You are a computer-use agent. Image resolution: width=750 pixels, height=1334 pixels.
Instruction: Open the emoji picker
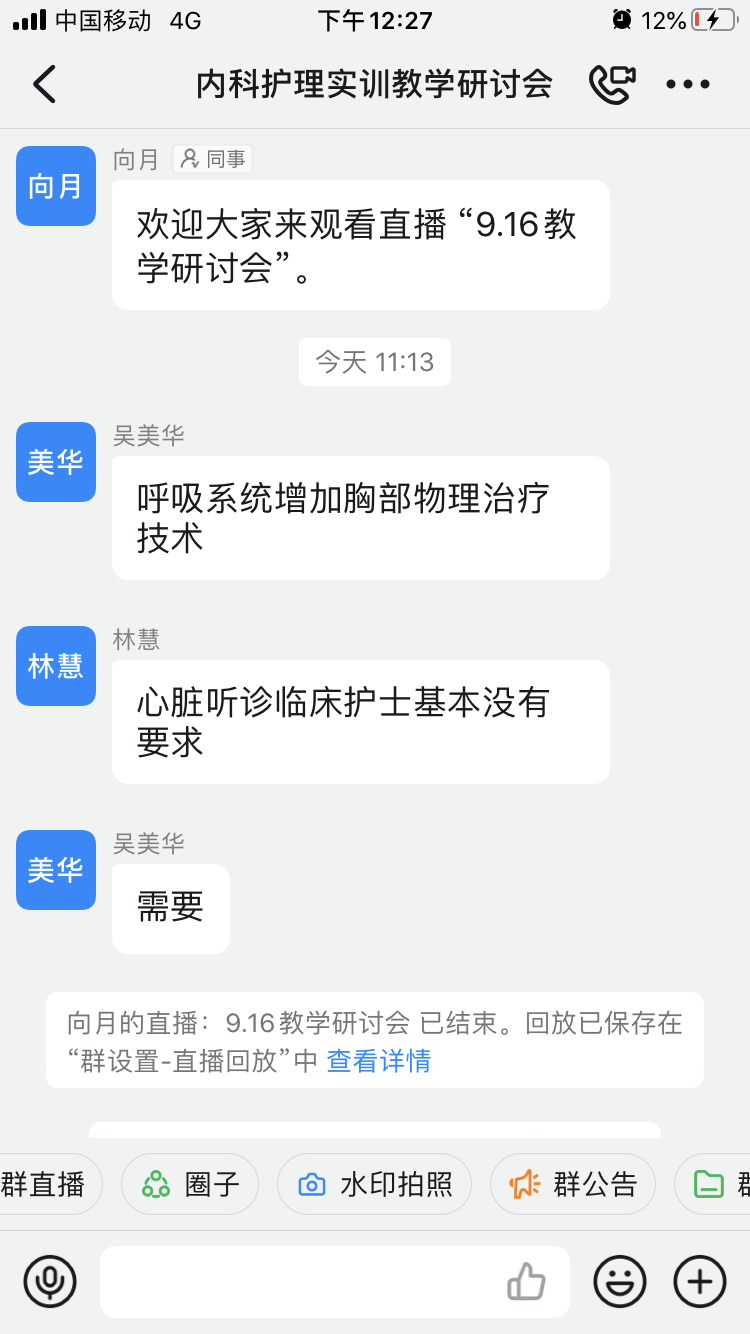click(620, 1281)
